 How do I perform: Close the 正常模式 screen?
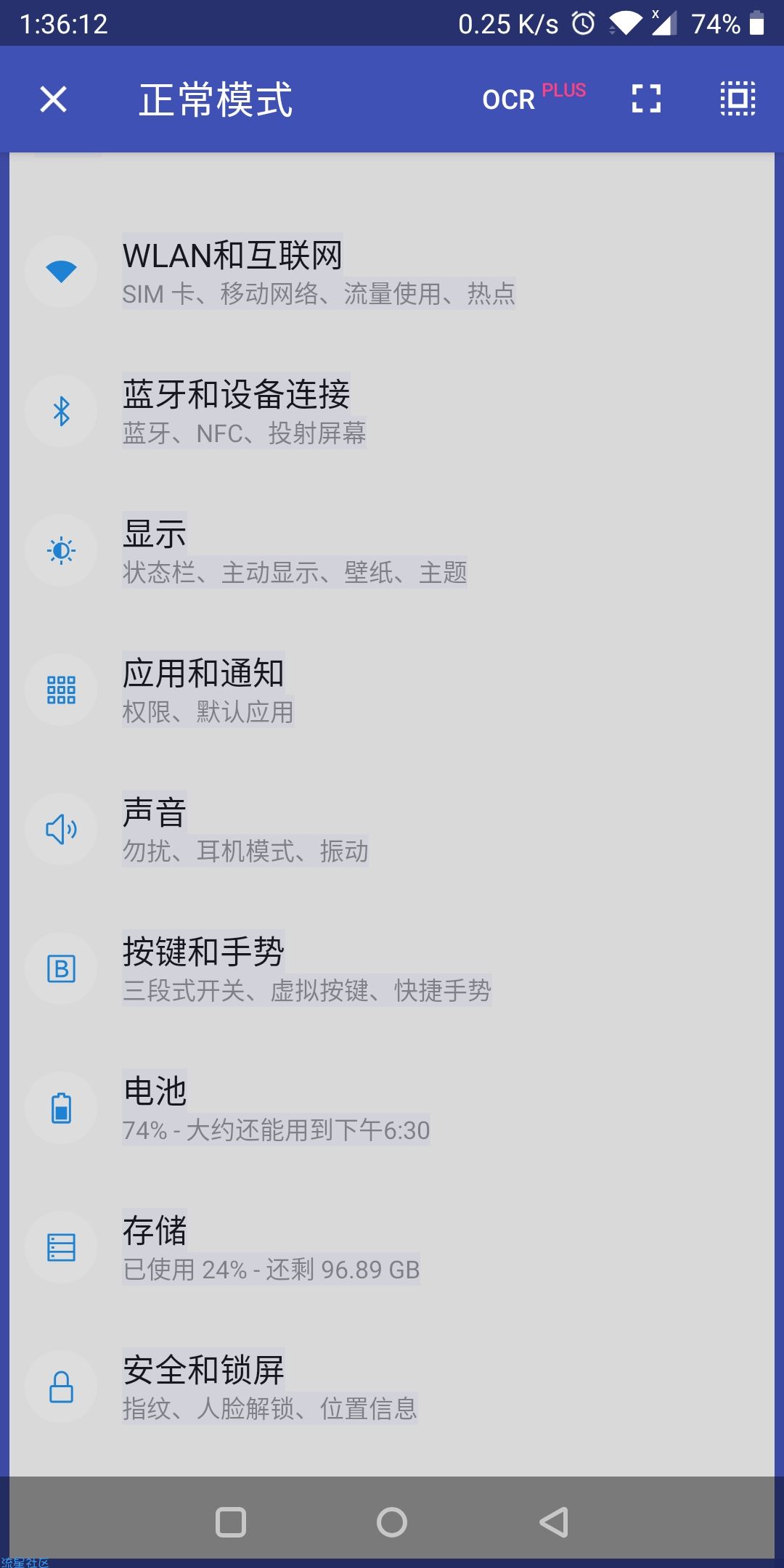[x=53, y=99]
